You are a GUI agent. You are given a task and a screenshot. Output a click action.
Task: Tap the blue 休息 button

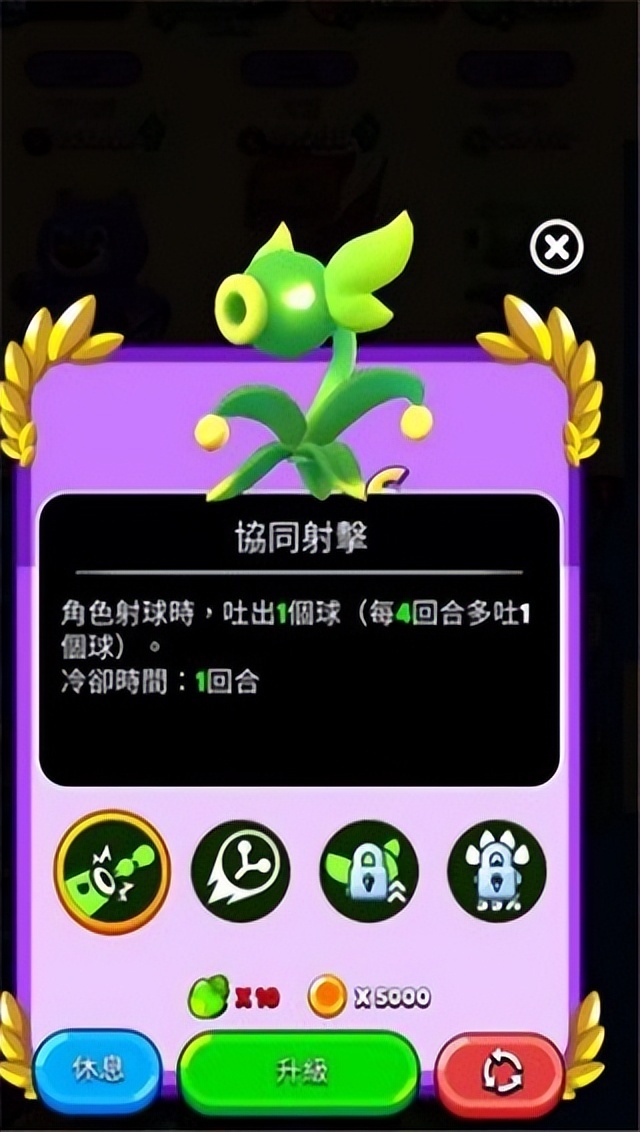point(97,1071)
